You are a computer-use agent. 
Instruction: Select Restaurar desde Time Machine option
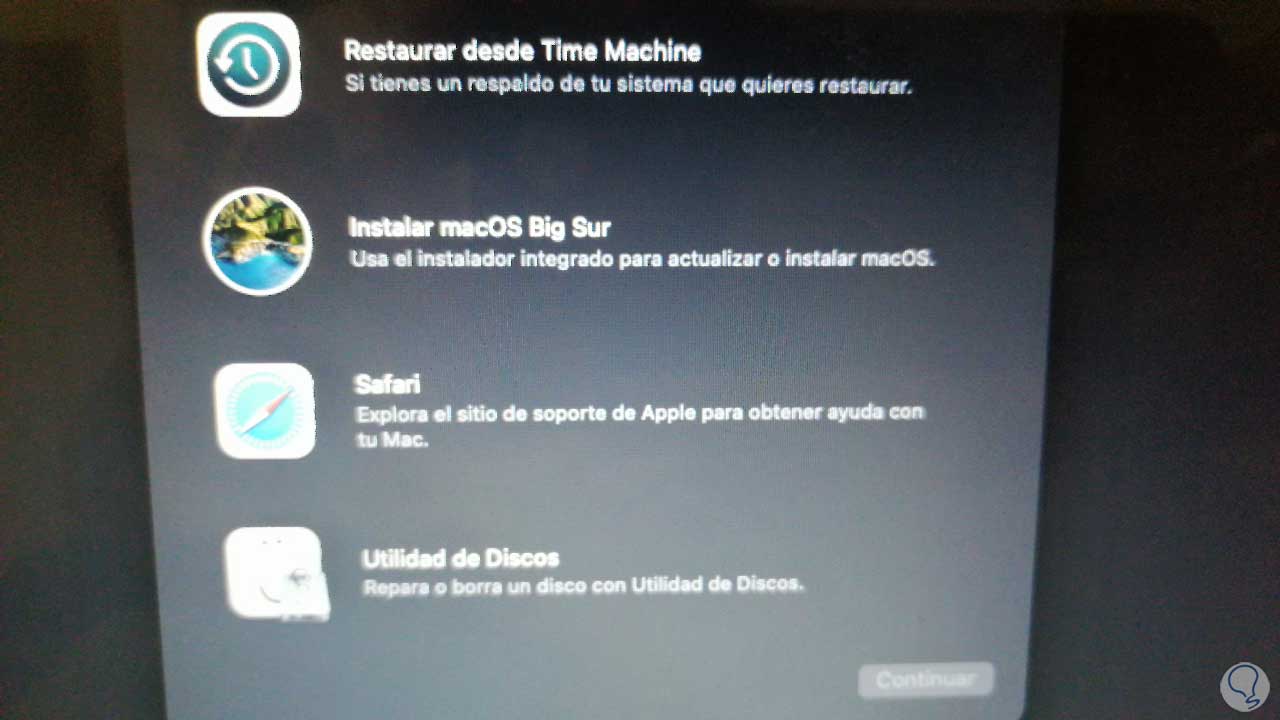pyautogui.click(x=522, y=52)
